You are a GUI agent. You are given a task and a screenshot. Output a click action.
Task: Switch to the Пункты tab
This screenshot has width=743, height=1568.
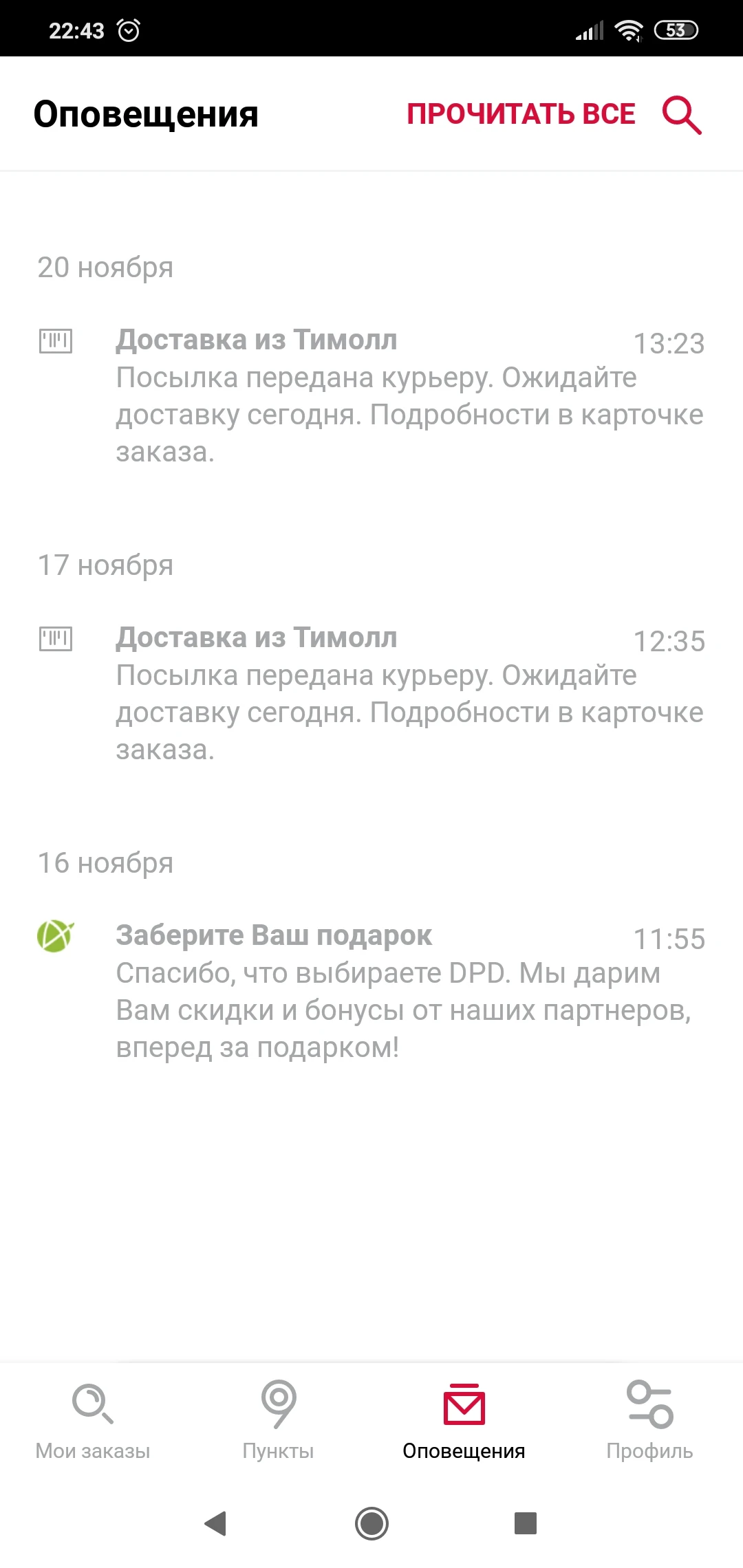coord(279,1420)
